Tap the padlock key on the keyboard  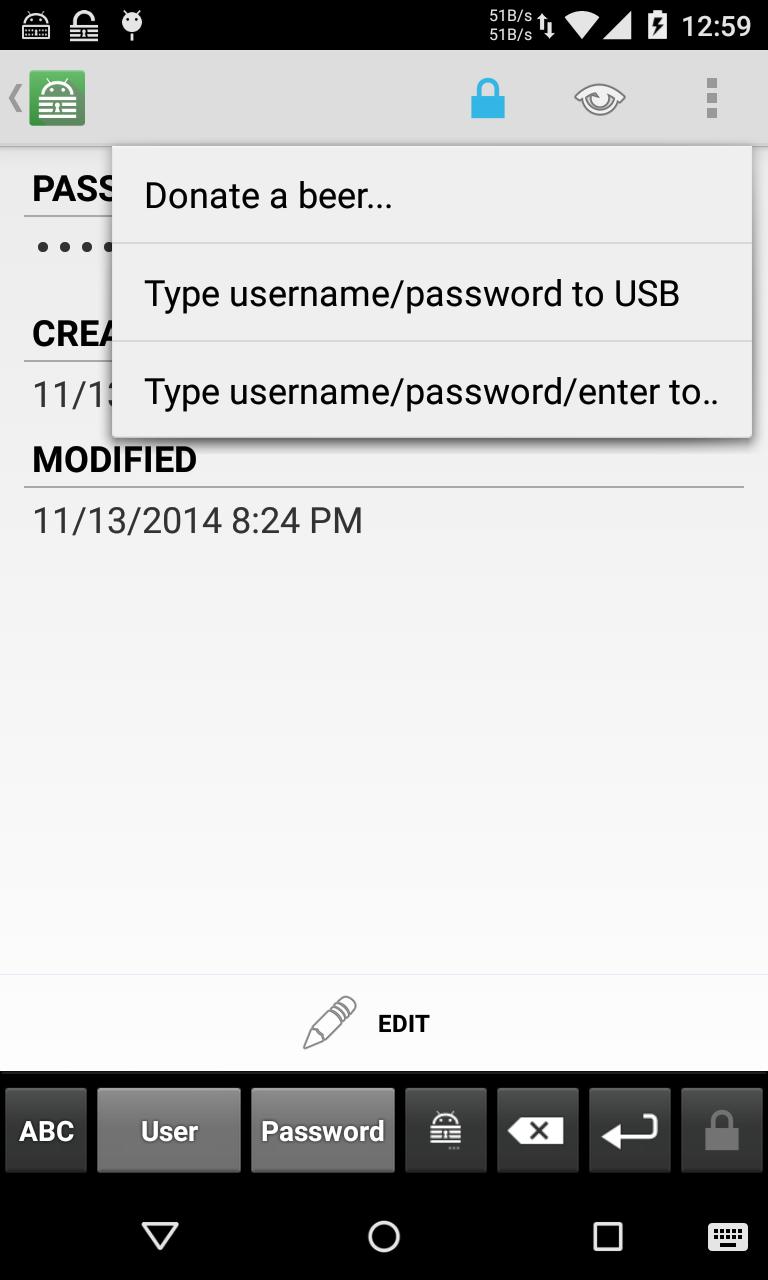click(x=721, y=1131)
